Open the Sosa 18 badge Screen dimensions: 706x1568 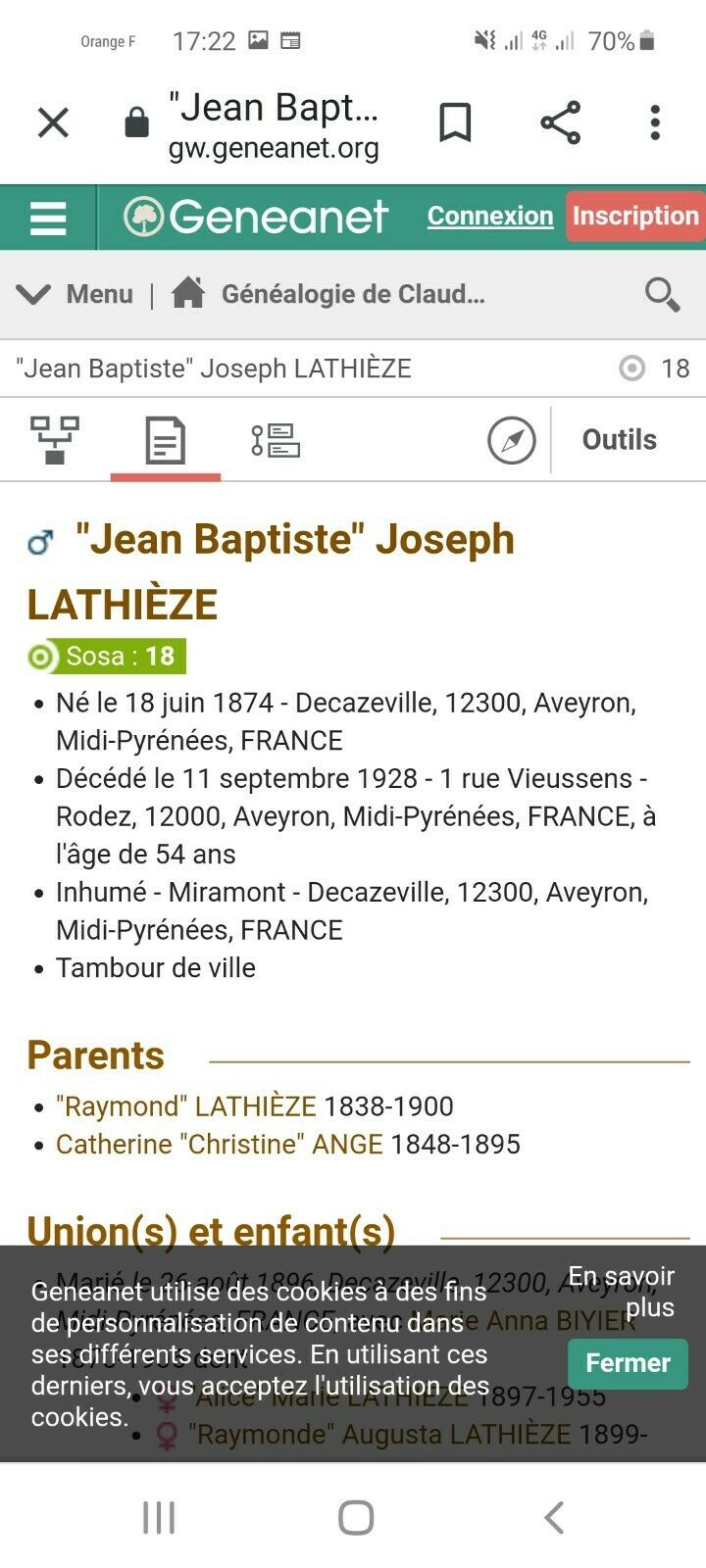pyautogui.click(x=107, y=656)
